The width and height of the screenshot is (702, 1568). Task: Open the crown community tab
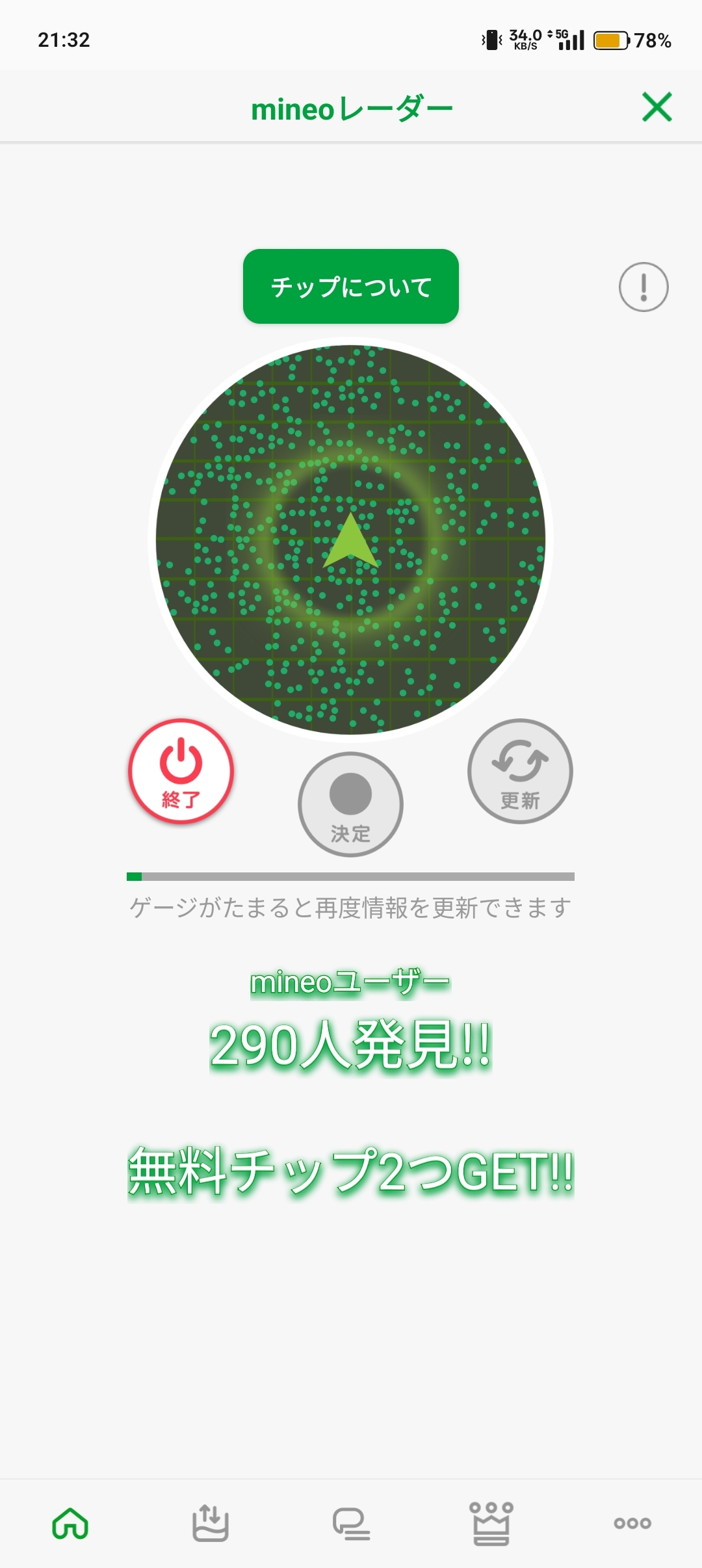[x=491, y=1523]
